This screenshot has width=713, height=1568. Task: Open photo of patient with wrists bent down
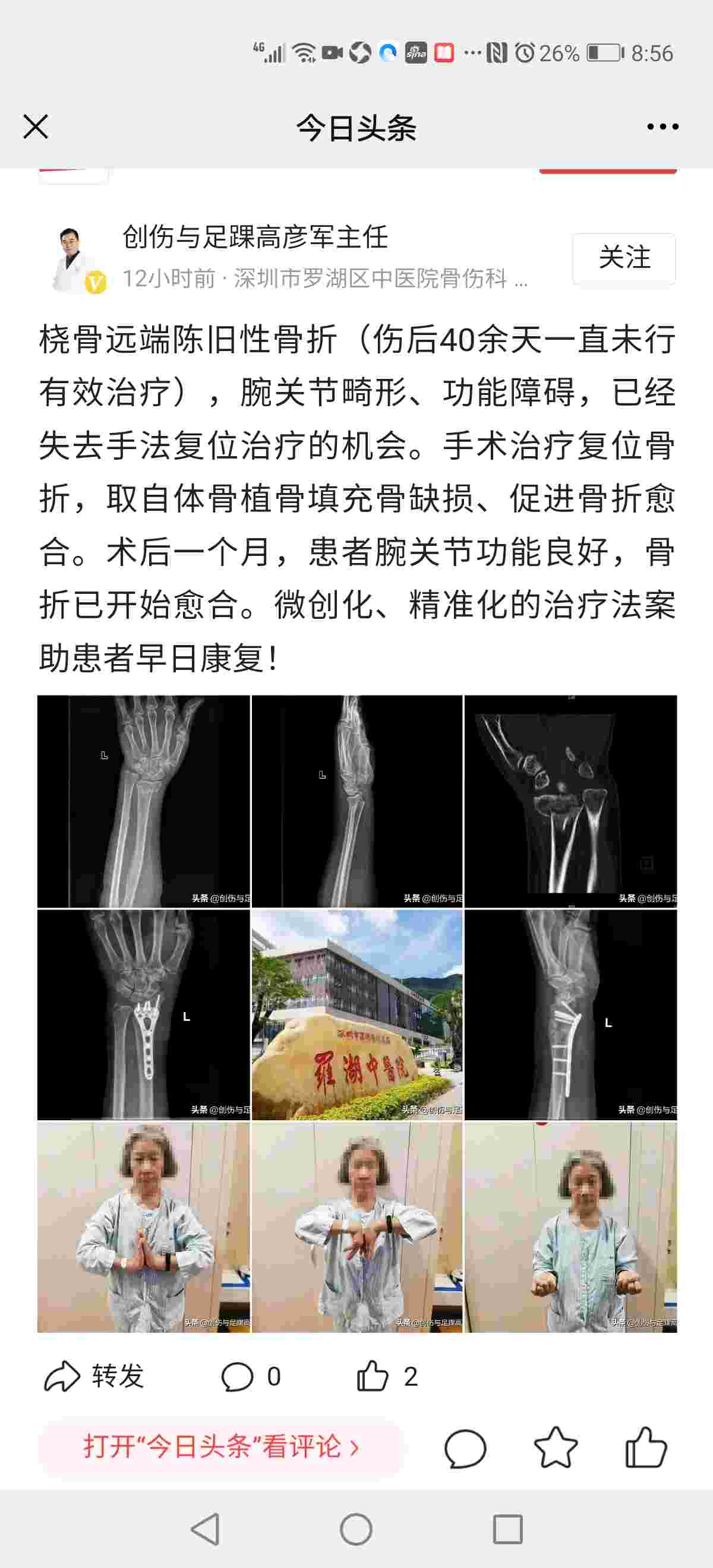(357, 1227)
